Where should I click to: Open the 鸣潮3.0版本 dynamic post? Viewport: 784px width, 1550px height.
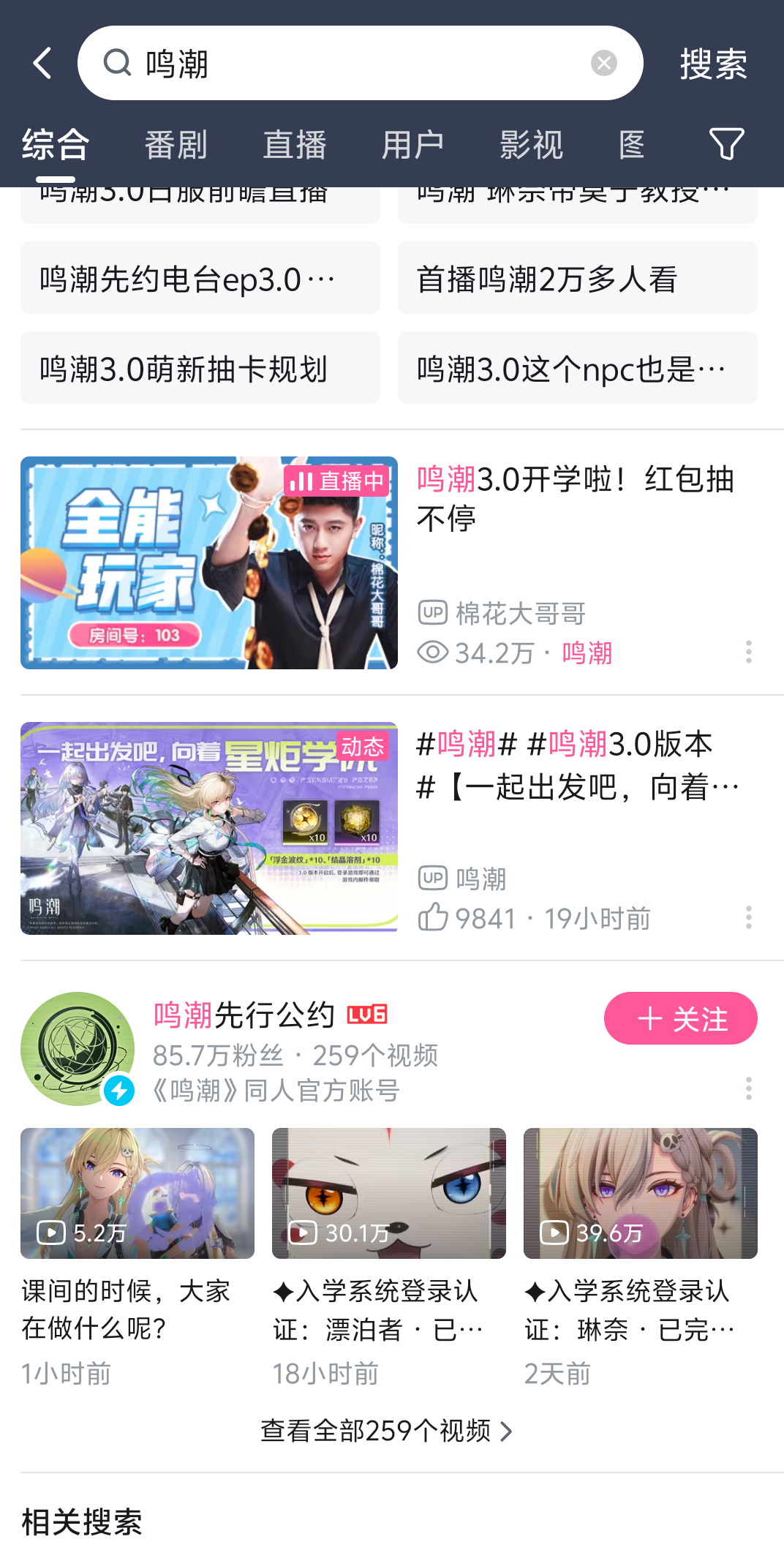coord(209,828)
